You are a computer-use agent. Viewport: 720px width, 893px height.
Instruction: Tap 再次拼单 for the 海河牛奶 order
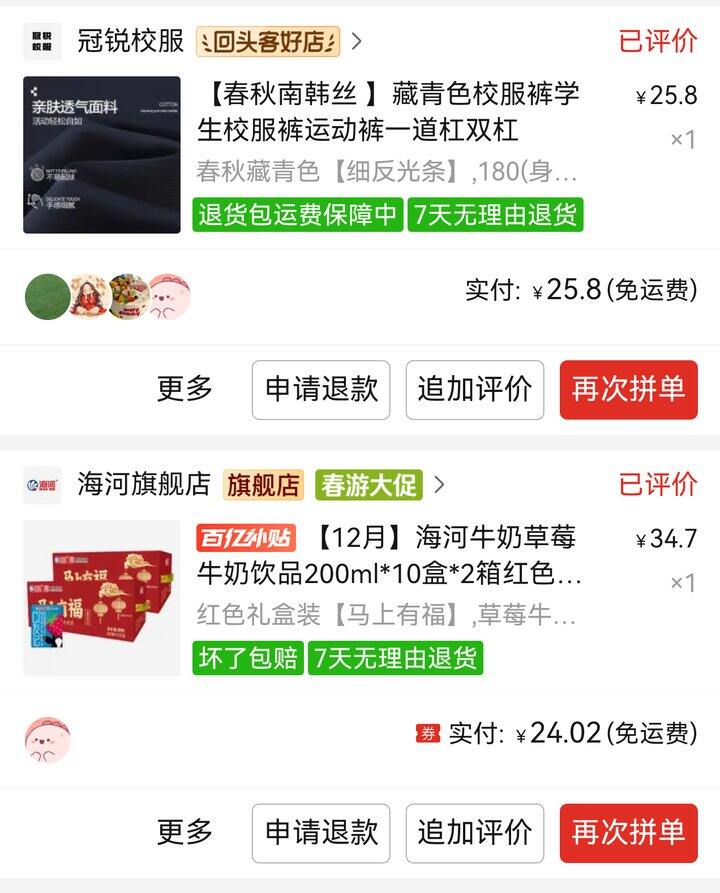(628, 833)
